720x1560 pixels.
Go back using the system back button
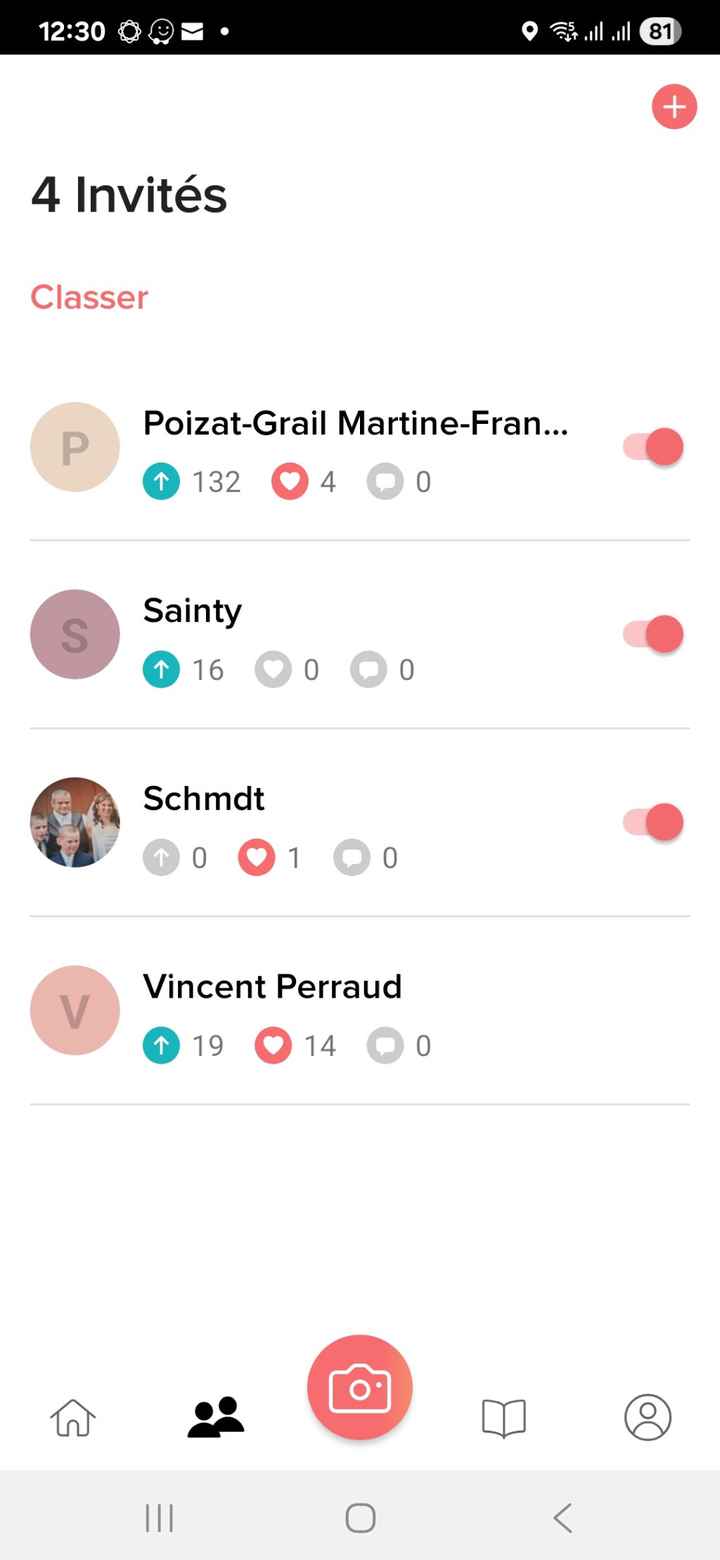tap(563, 1518)
